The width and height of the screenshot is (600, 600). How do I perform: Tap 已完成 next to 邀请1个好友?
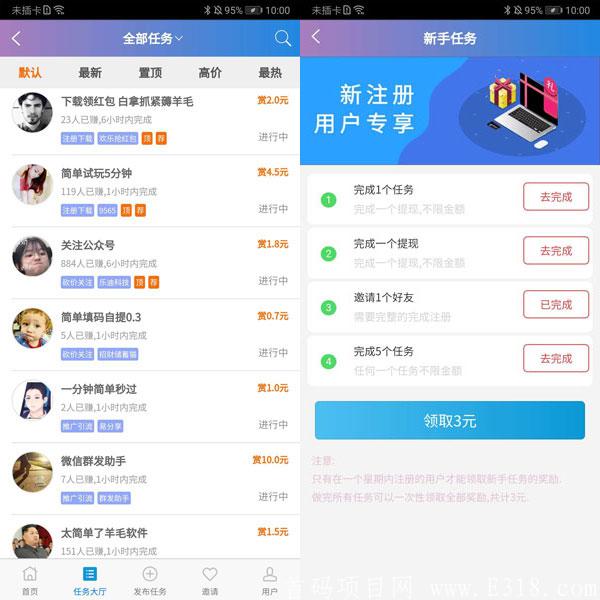(x=556, y=305)
